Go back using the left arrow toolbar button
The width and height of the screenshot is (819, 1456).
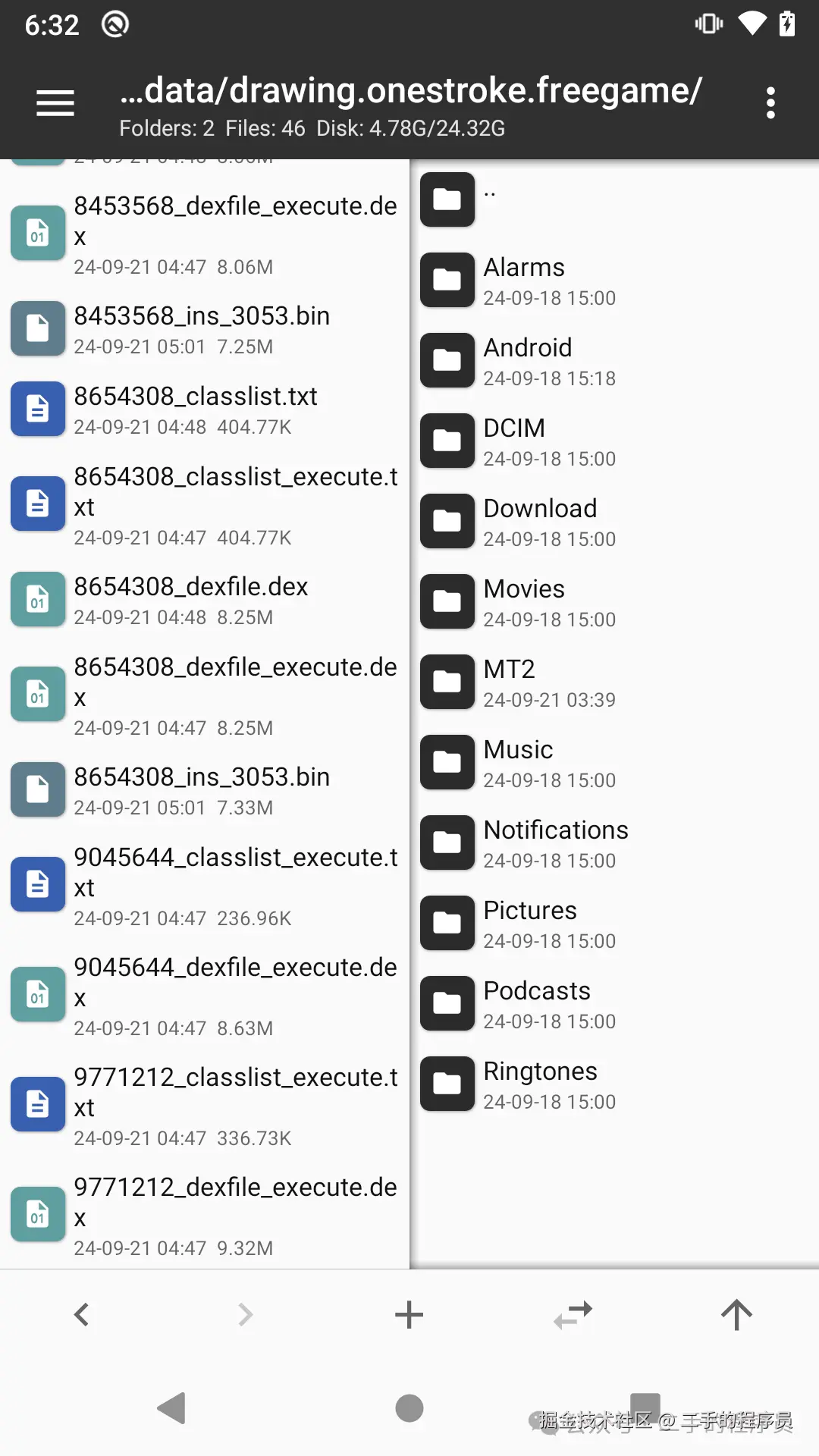[82, 1314]
